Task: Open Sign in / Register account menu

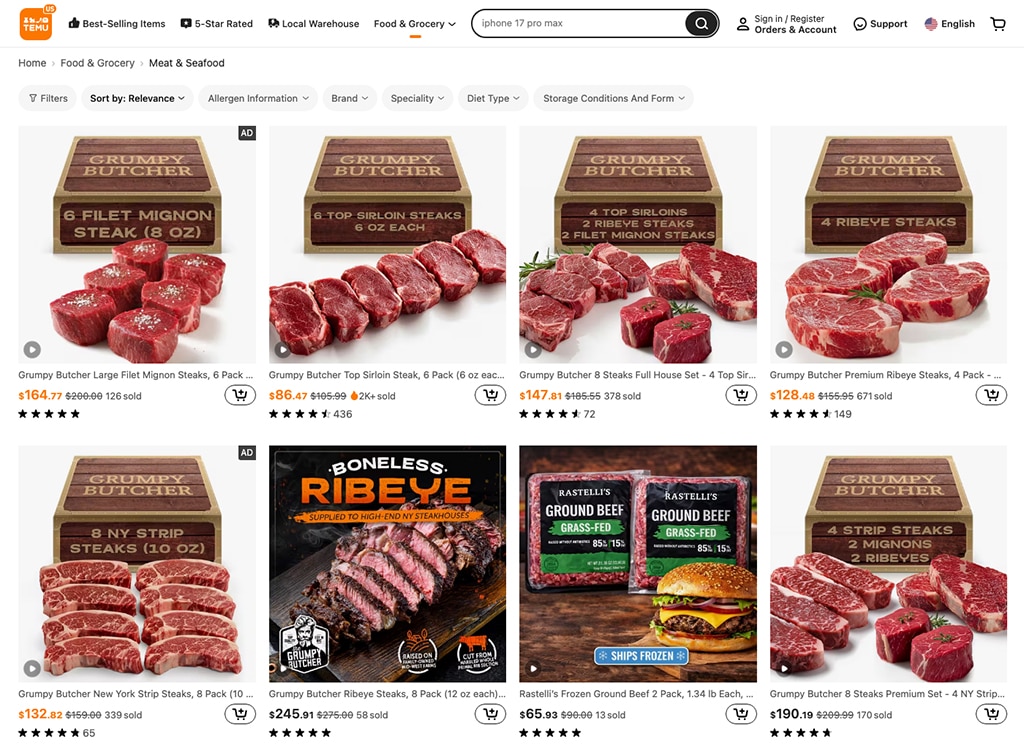Action: click(x=787, y=24)
